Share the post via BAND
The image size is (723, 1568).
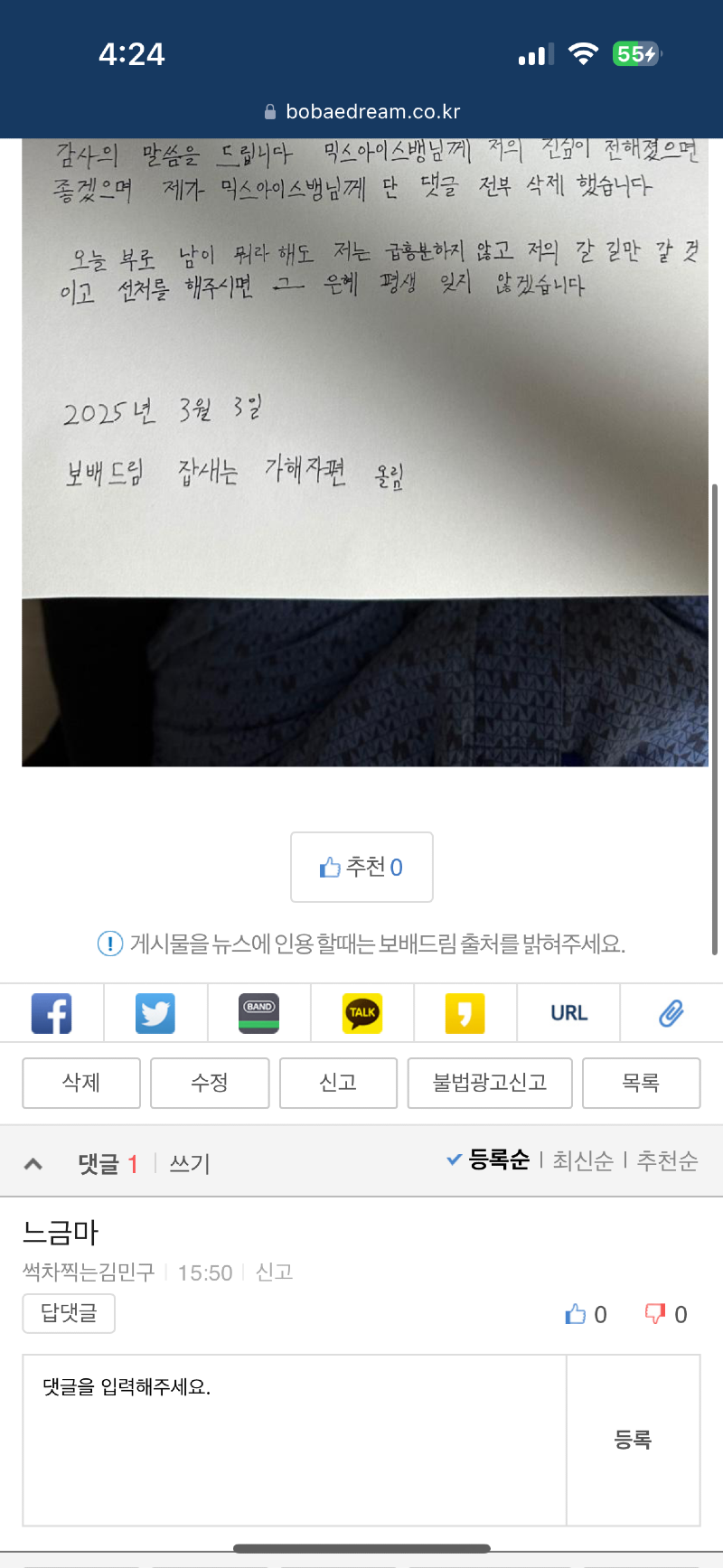click(258, 1013)
